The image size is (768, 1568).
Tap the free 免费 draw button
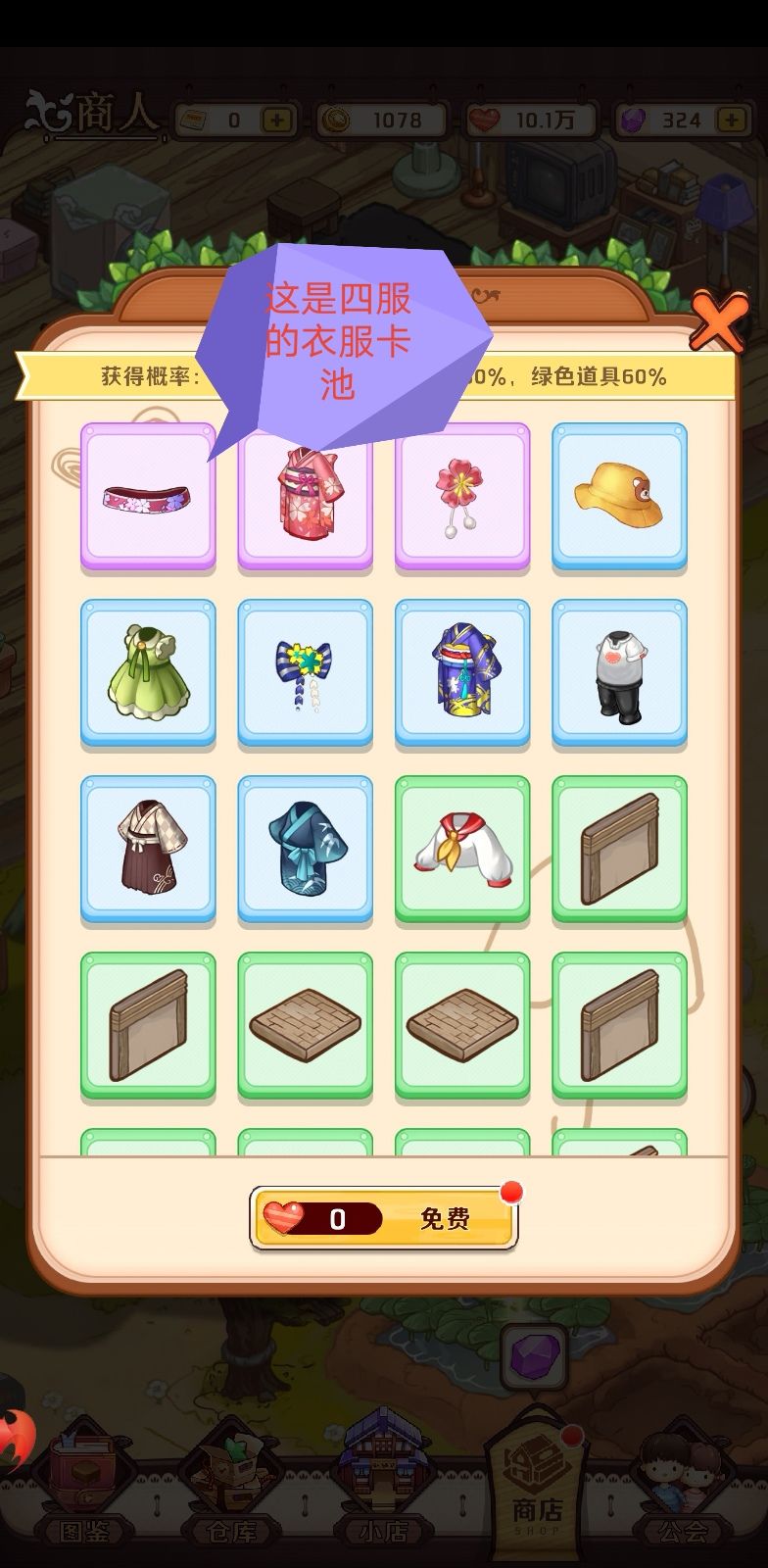pyautogui.click(x=384, y=1218)
